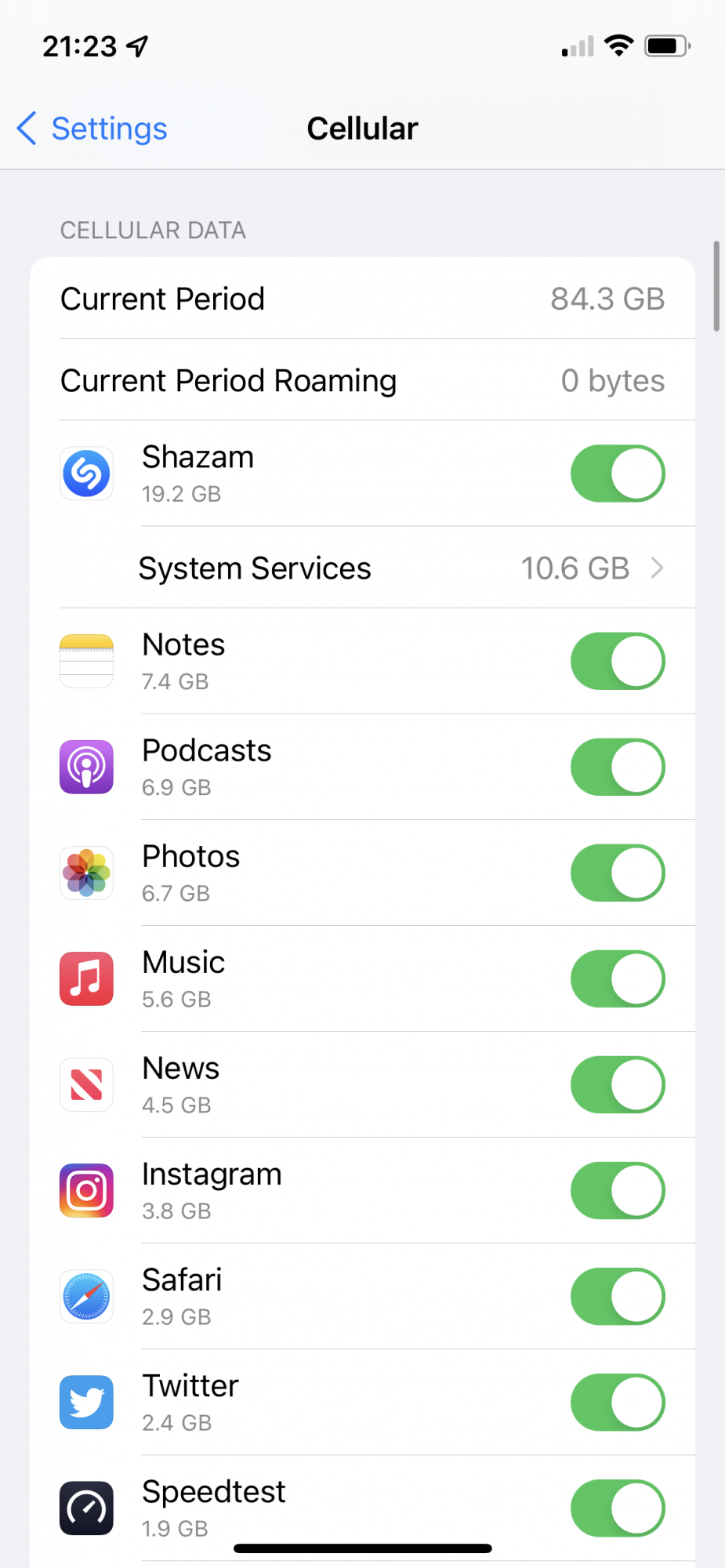The height and width of the screenshot is (1568, 725).
Task: Disable Music cellular data usage
Action: pos(617,978)
